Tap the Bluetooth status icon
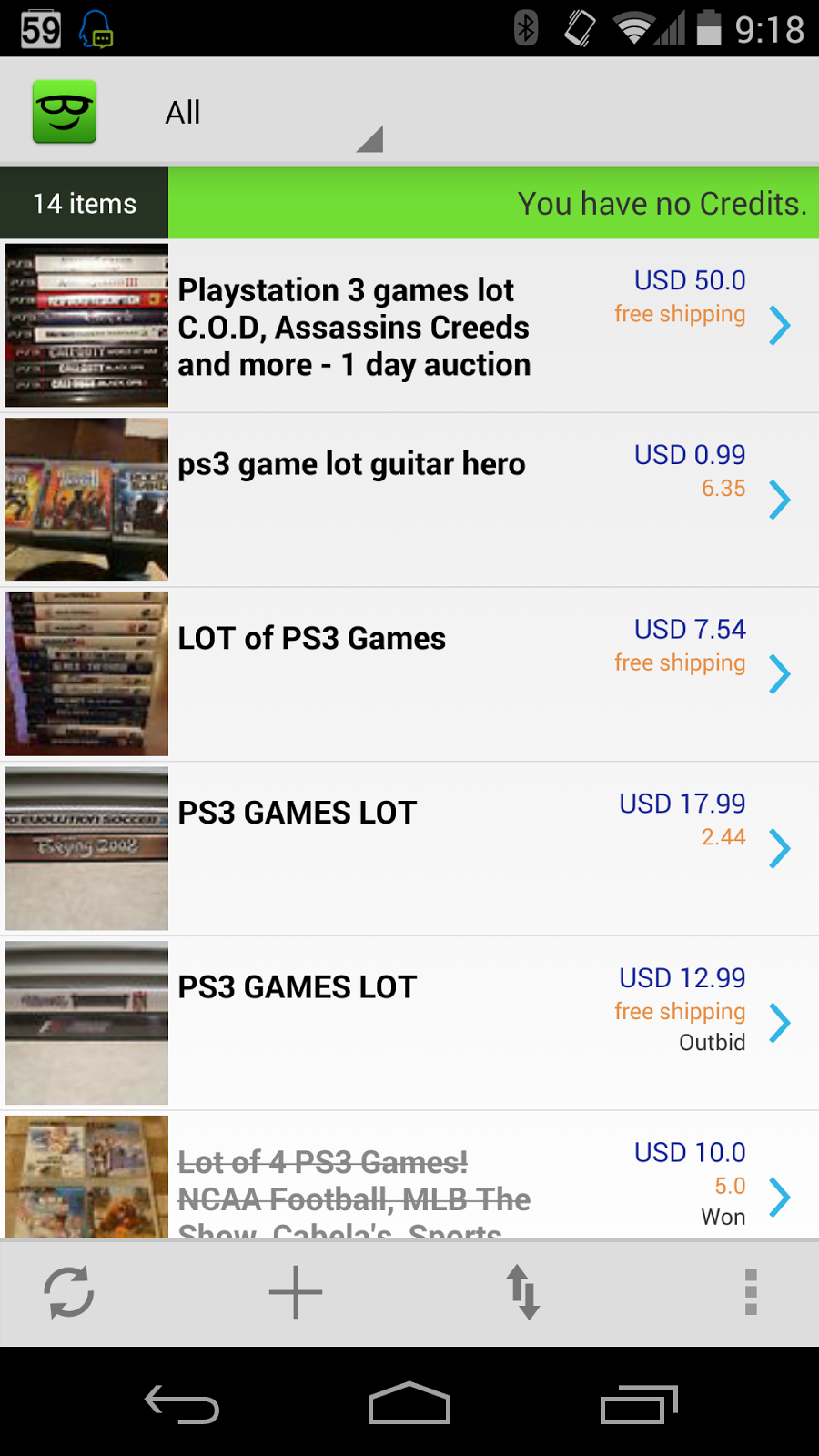Screen dimensions: 819x1456 (x=526, y=27)
